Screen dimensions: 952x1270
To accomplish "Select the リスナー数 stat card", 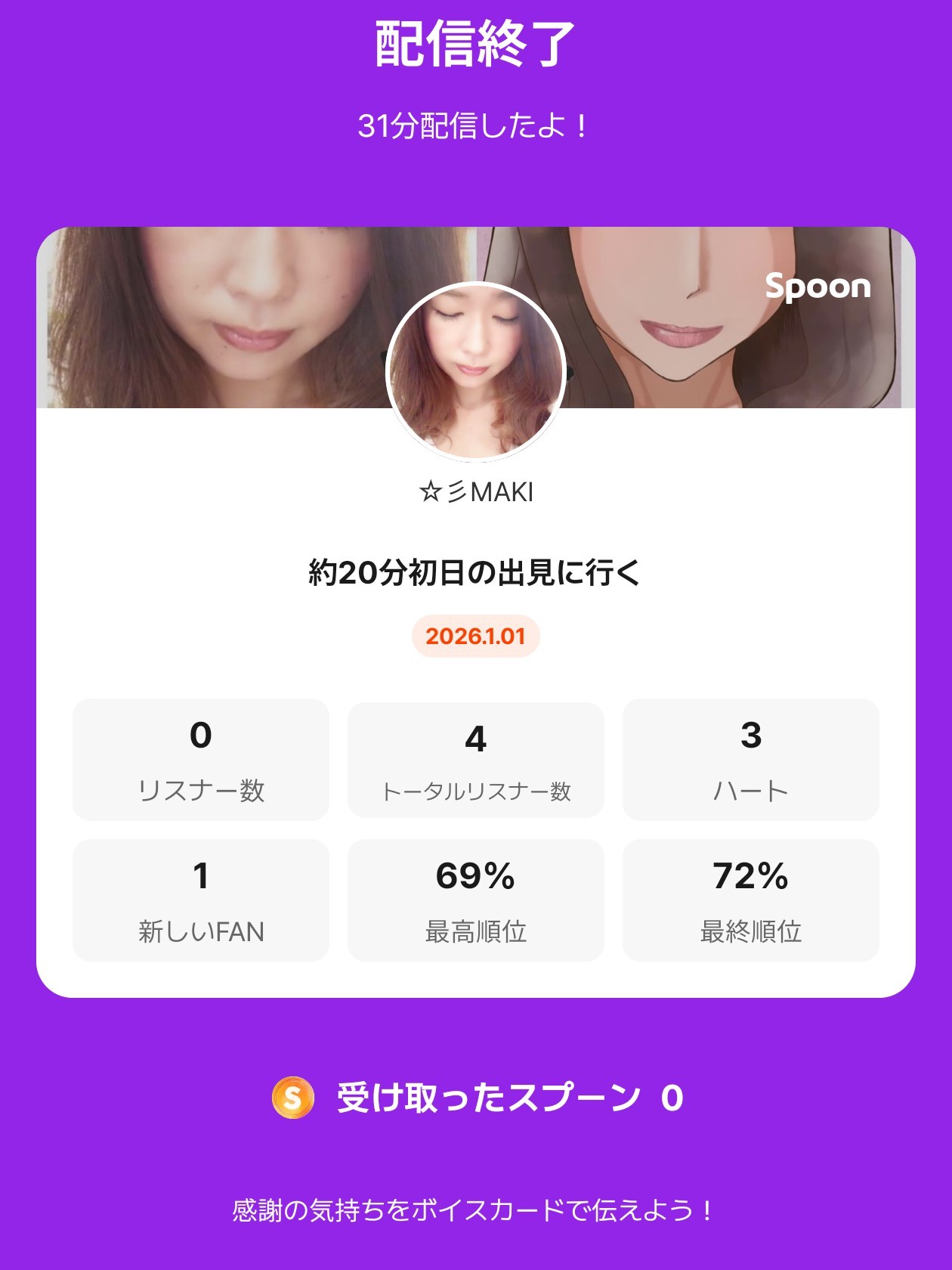I will pos(201,758).
